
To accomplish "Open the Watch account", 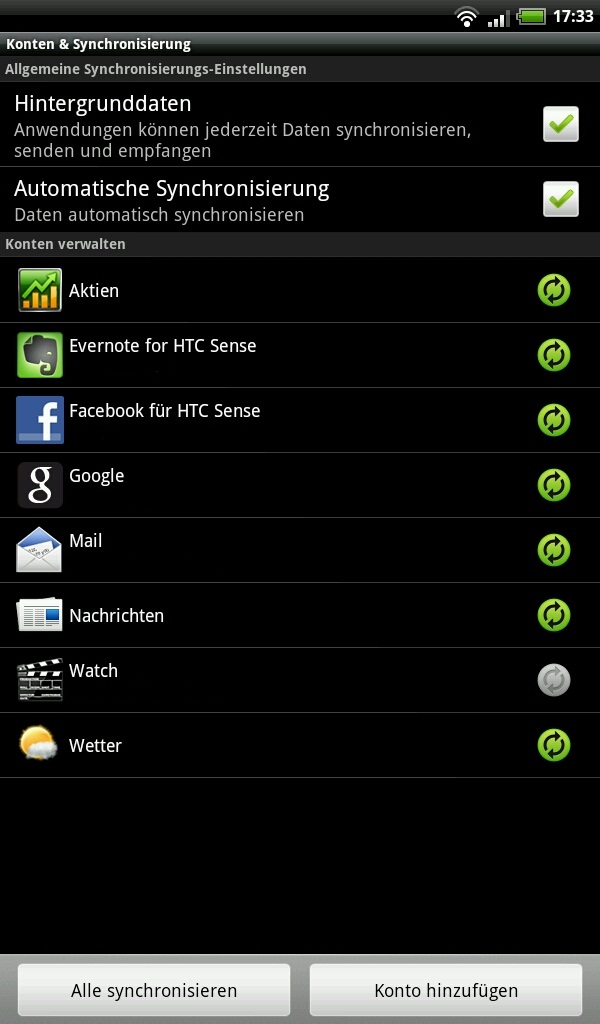I will (x=300, y=680).
